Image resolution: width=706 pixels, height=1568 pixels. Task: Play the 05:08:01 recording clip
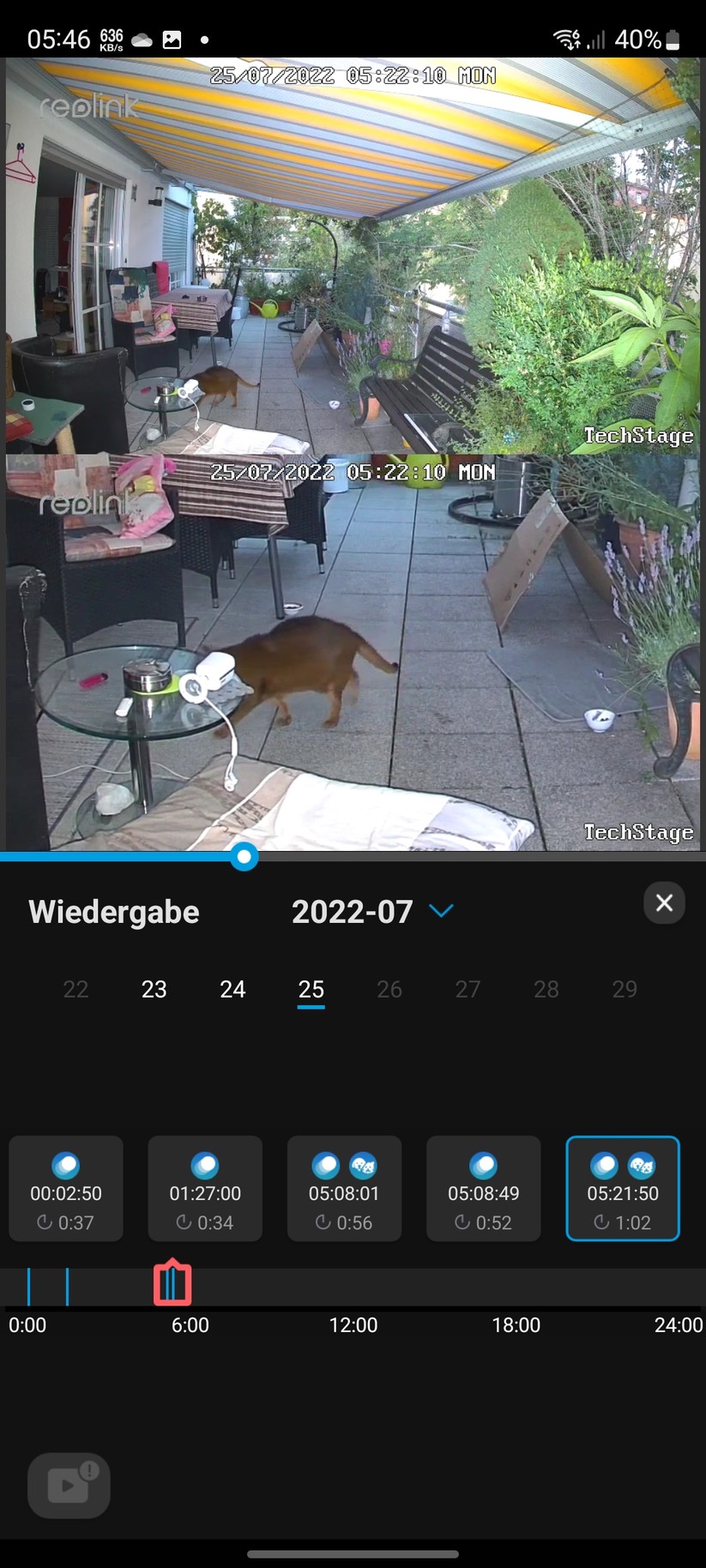(x=344, y=1189)
